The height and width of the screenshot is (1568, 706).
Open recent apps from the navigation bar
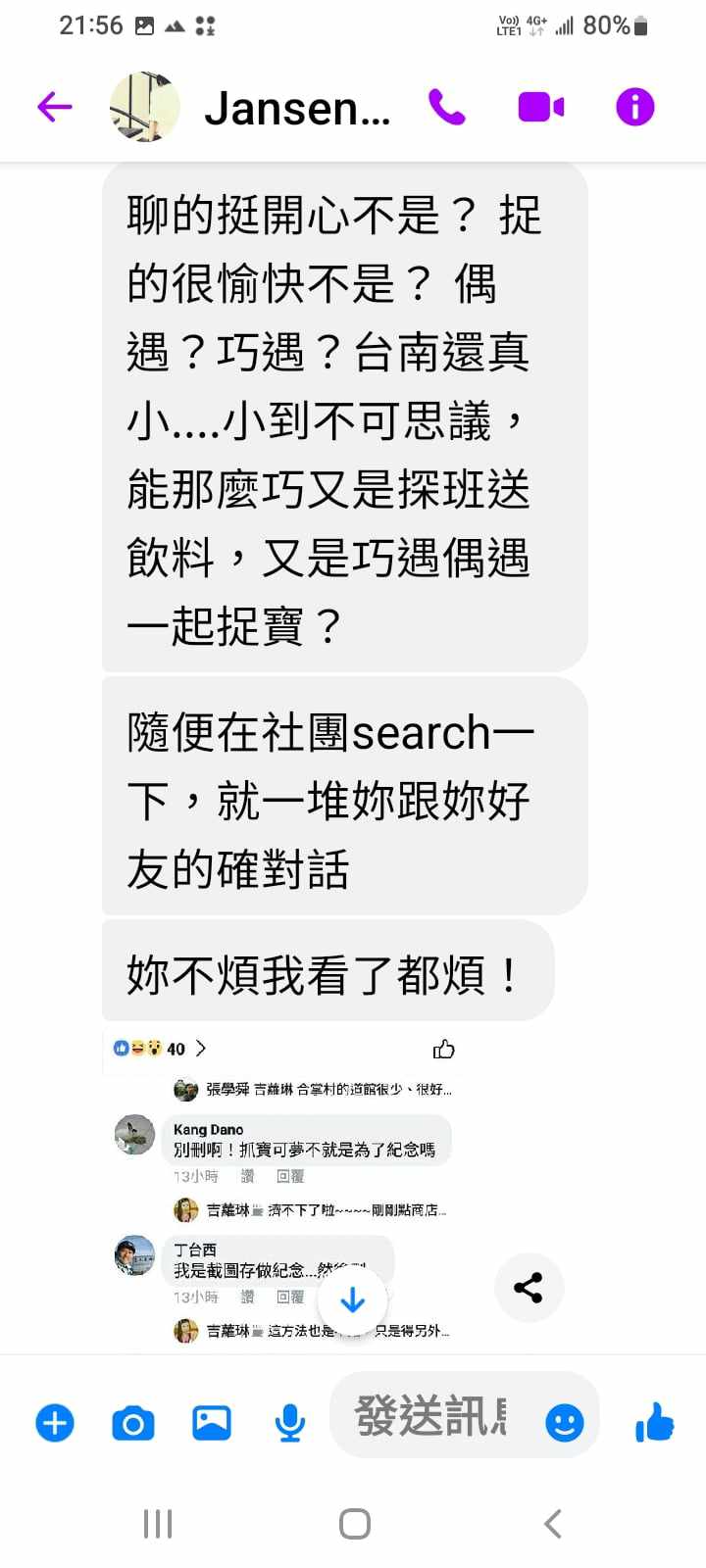[157, 1524]
